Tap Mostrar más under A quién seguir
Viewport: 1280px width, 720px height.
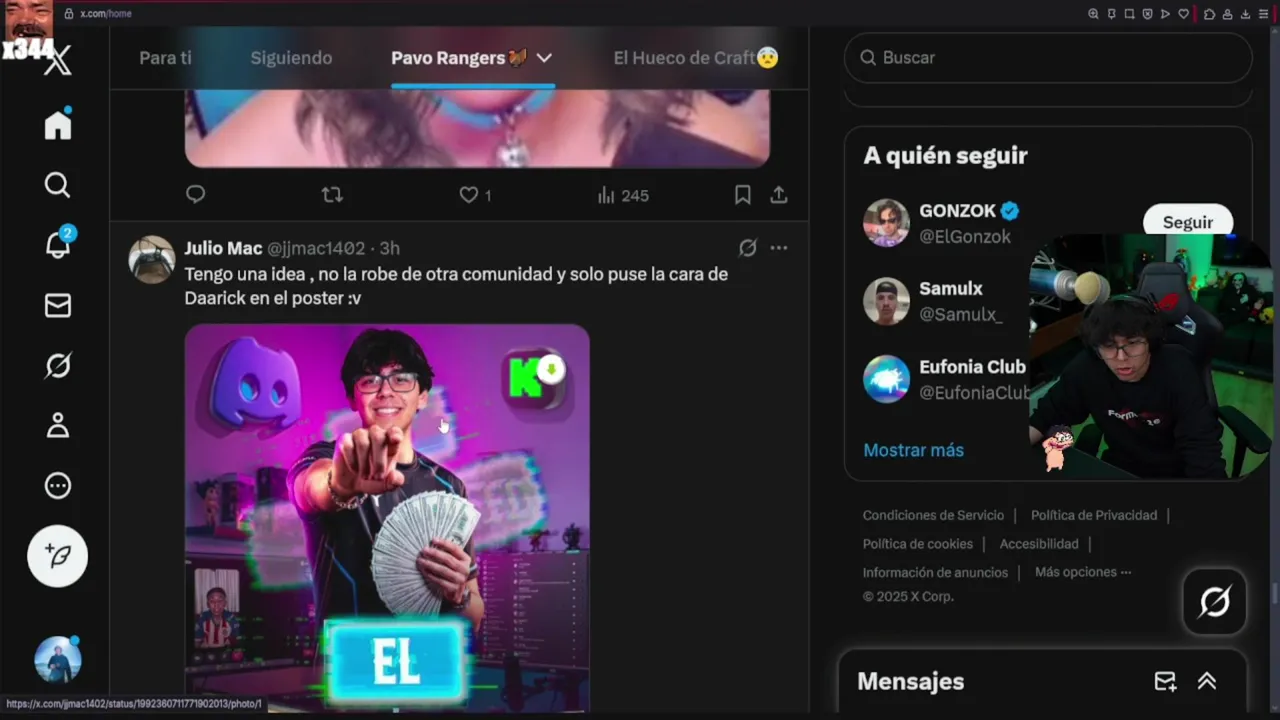coord(913,450)
